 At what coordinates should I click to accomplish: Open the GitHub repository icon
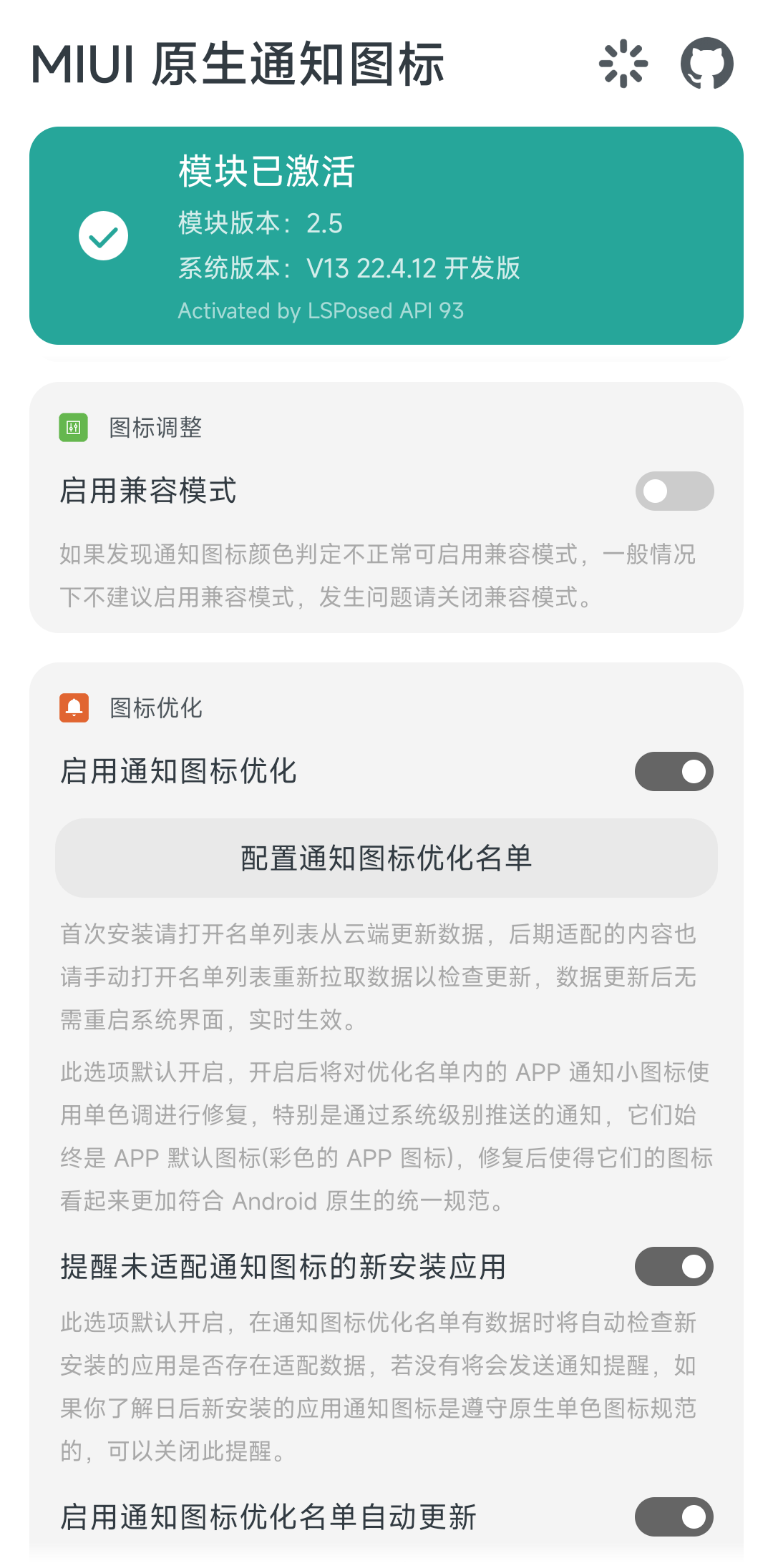pos(705,63)
